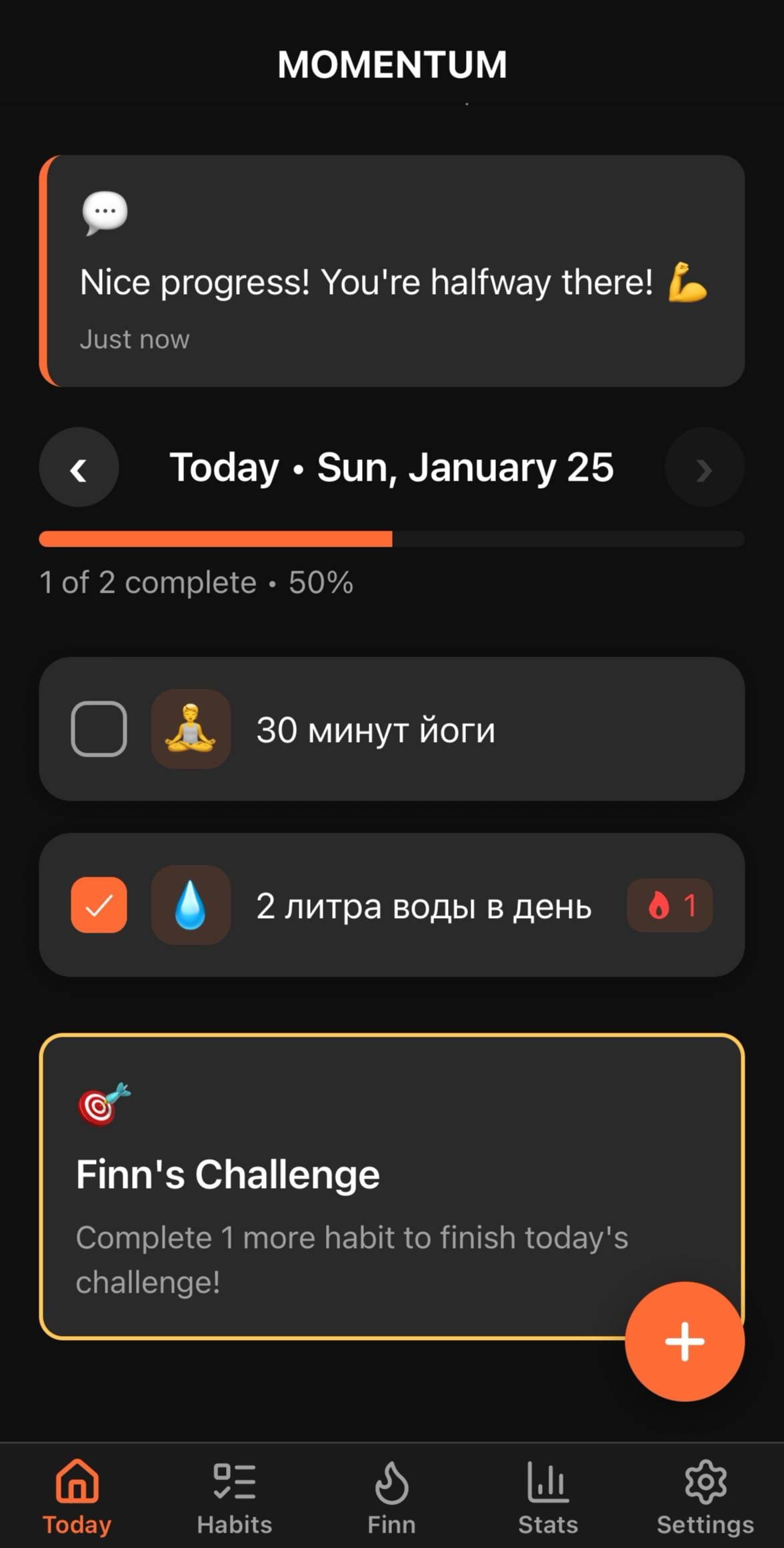Open the Nice progress message card

pos(393,271)
